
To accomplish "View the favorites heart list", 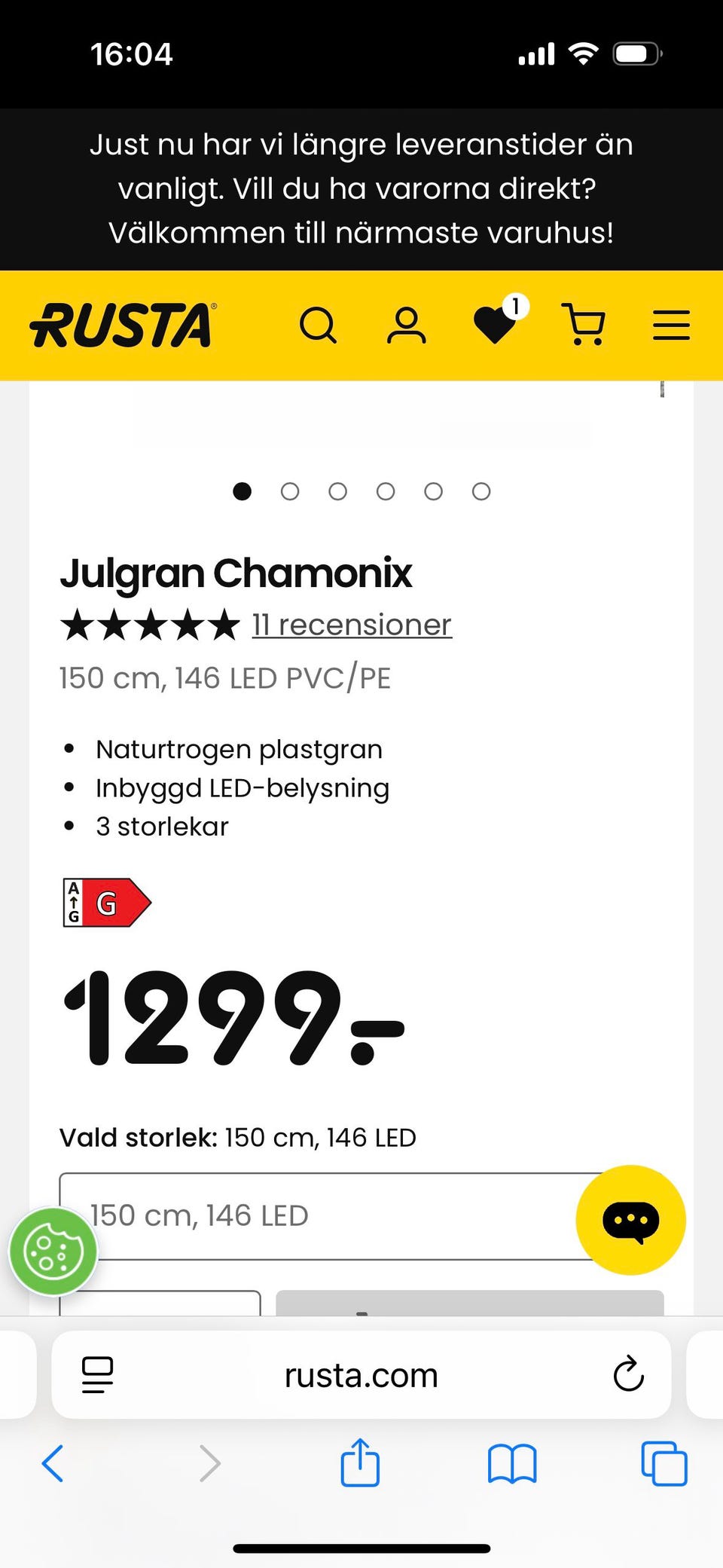I will pyautogui.click(x=496, y=326).
